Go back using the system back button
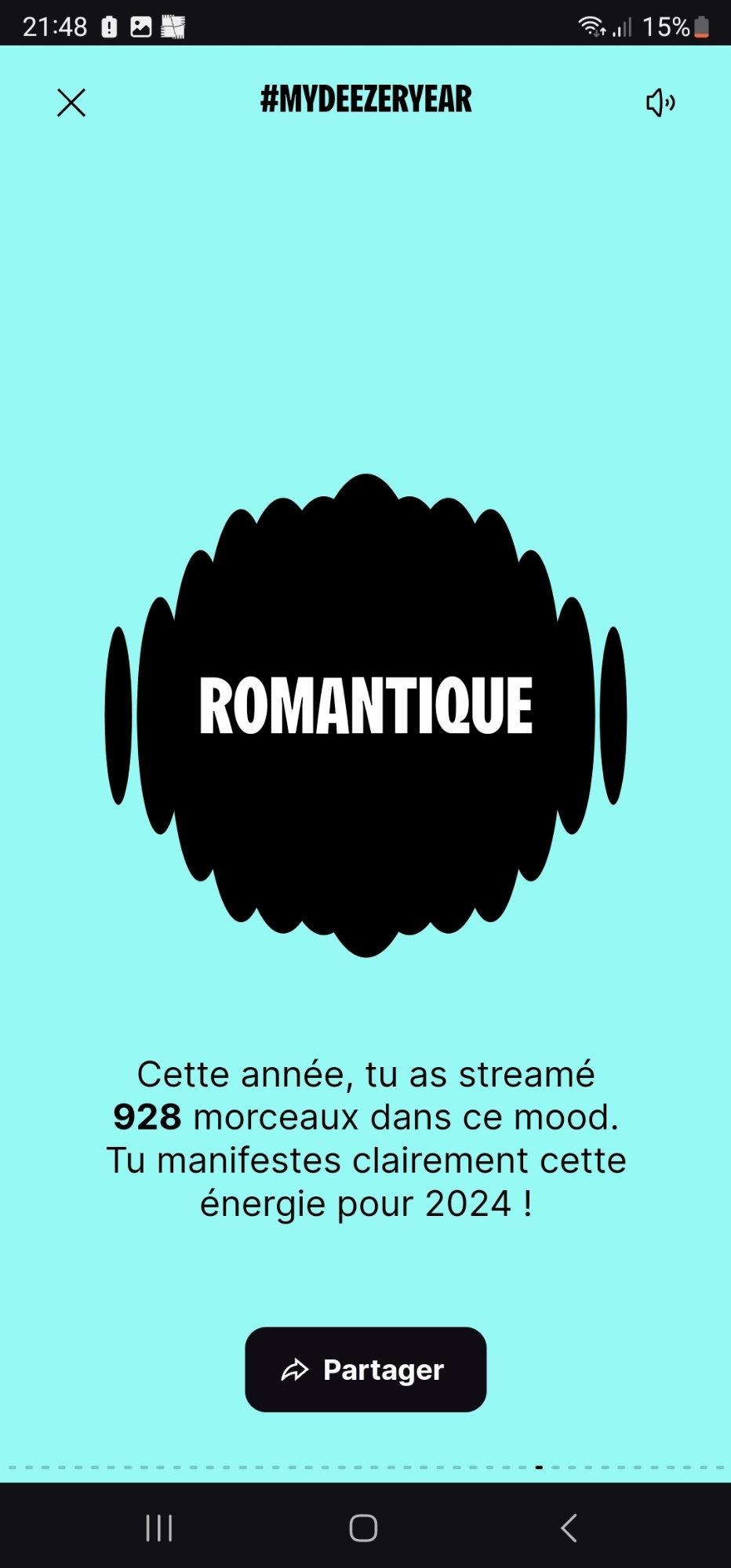Image resolution: width=731 pixels, height=1568 pixels. click(569, 1528)
